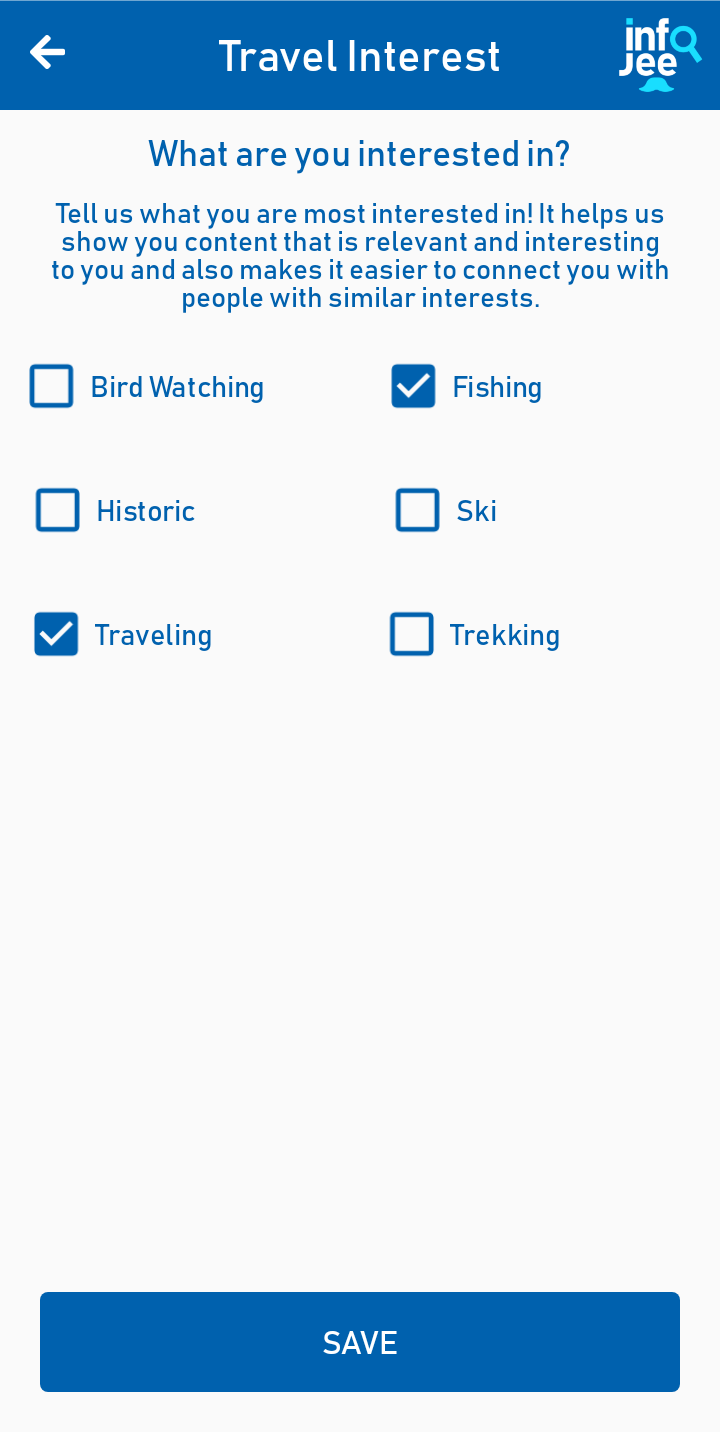Select the Bird Watching checkbox square

pos(51,386)
